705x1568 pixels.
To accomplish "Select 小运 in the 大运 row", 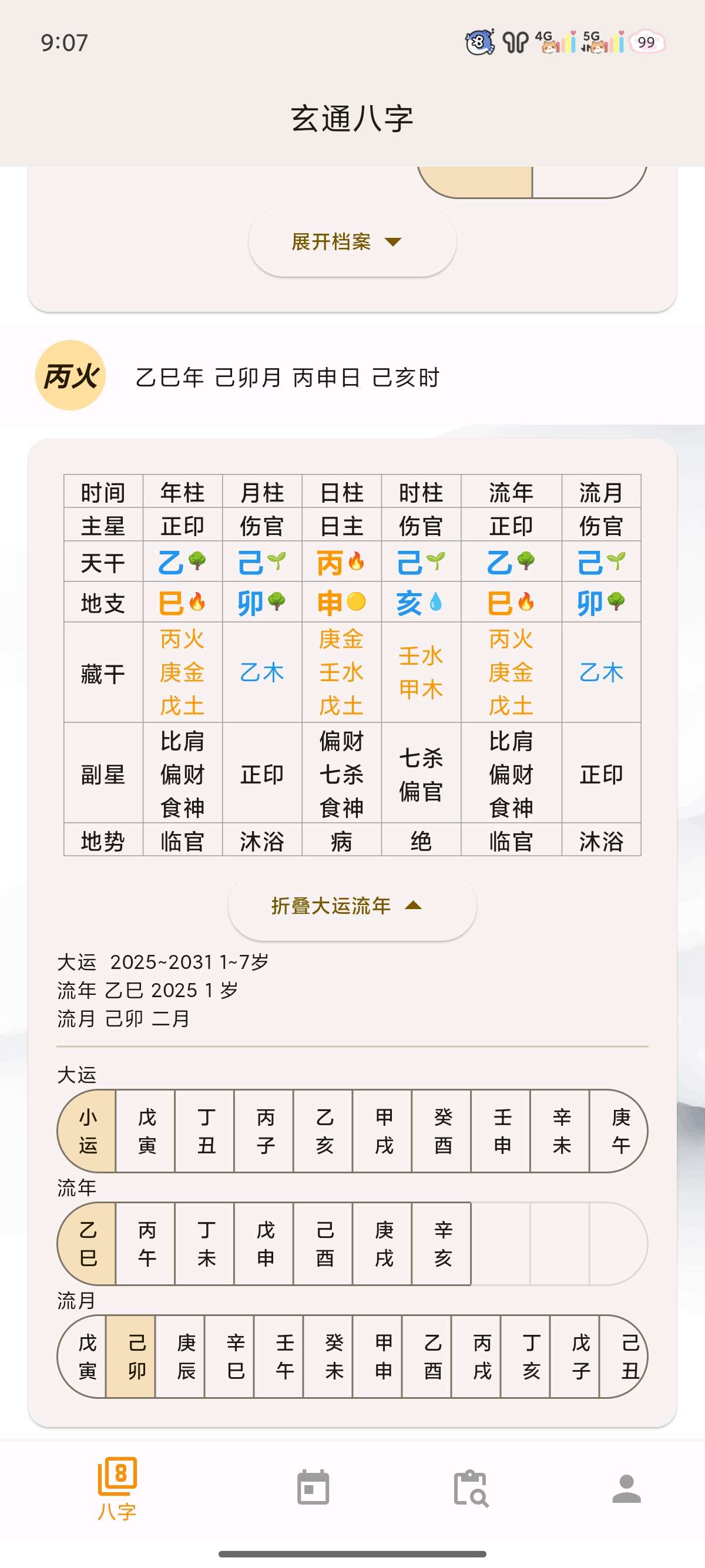I will [88, 1131].
